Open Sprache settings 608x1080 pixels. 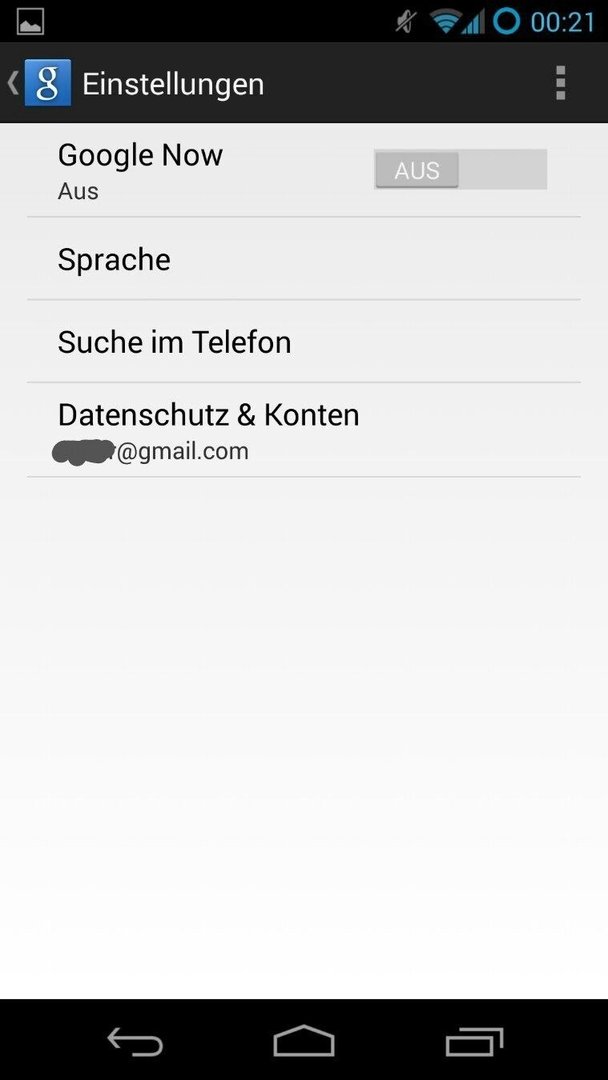click(x=304, y=259)
